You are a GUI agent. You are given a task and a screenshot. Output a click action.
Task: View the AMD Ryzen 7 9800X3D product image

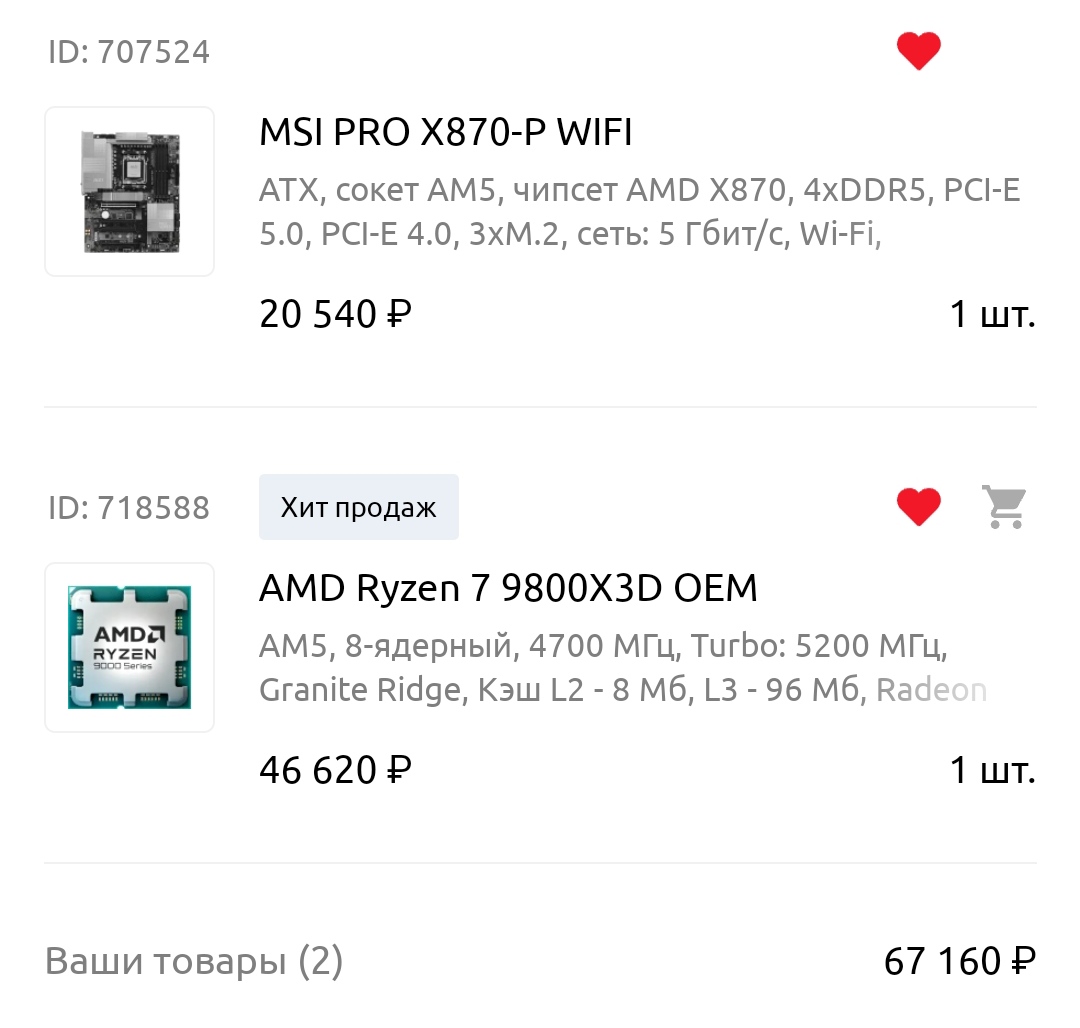click(x=130, y=647)
